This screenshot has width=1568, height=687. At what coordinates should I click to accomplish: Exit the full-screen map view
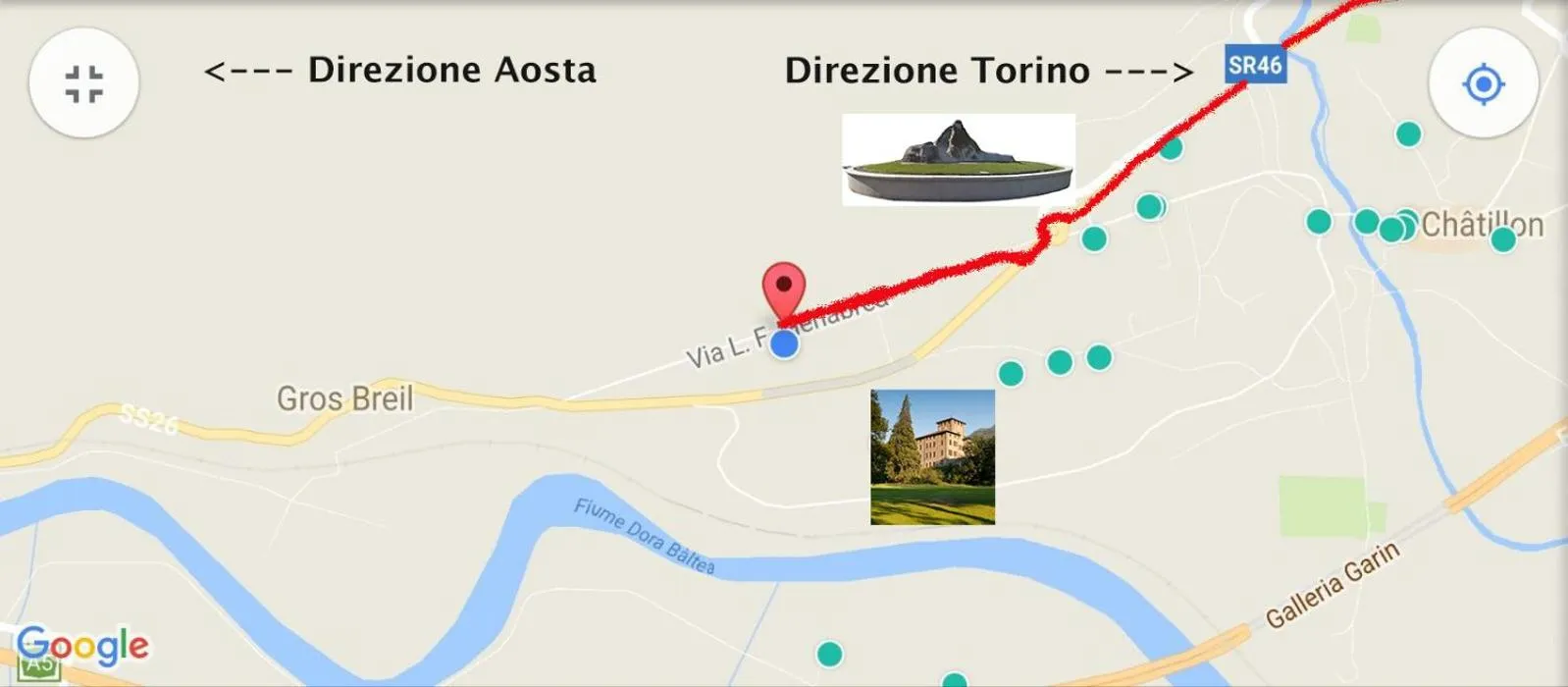pyautogui.click(x=84, y=83)
